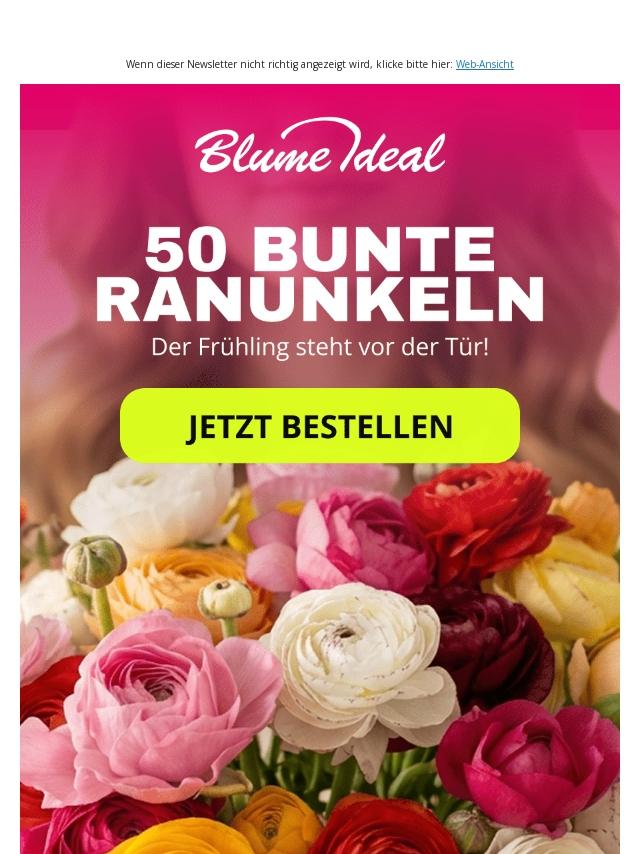Tap the Jetzt Bestellen button
640x854 pixels.
tap(320, 426)
